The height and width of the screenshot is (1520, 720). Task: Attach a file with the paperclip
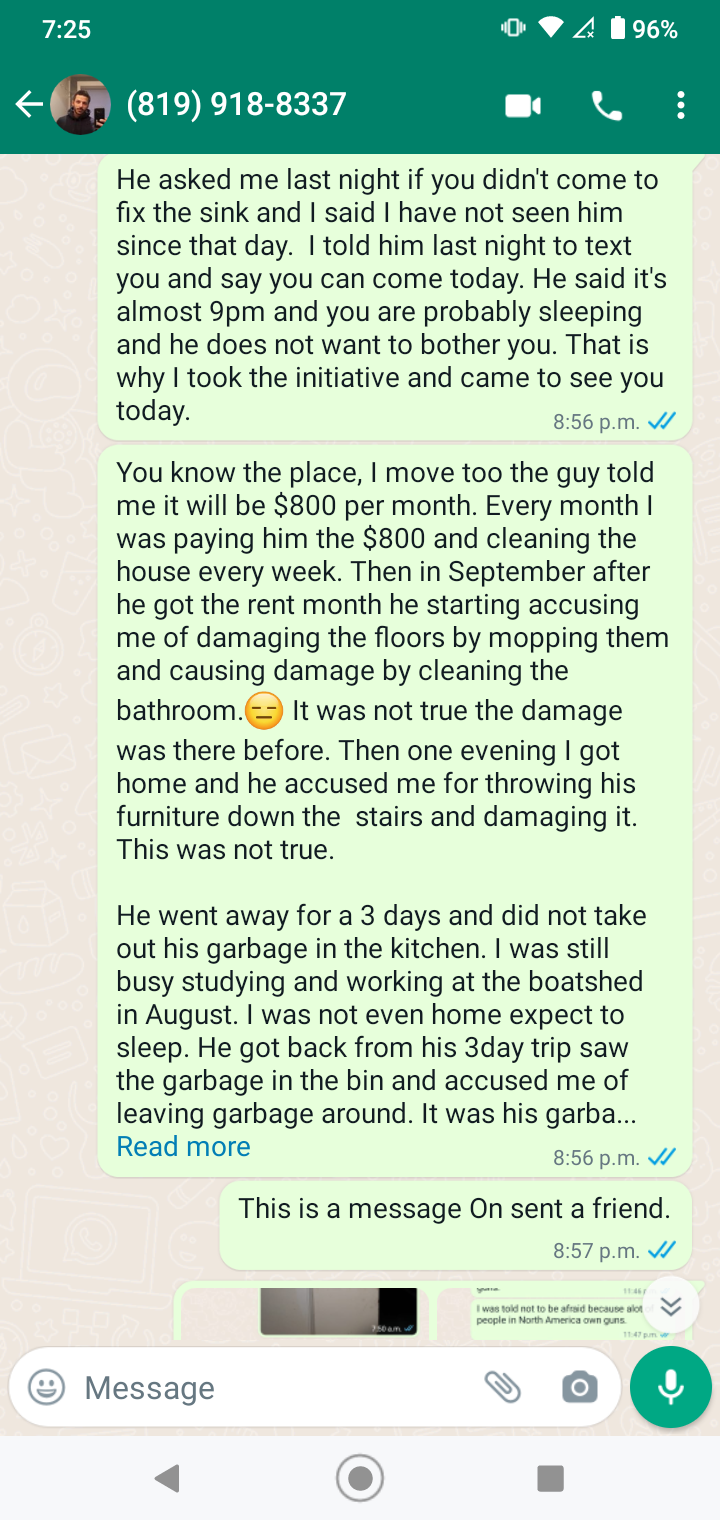click(x=503, y=1387)
